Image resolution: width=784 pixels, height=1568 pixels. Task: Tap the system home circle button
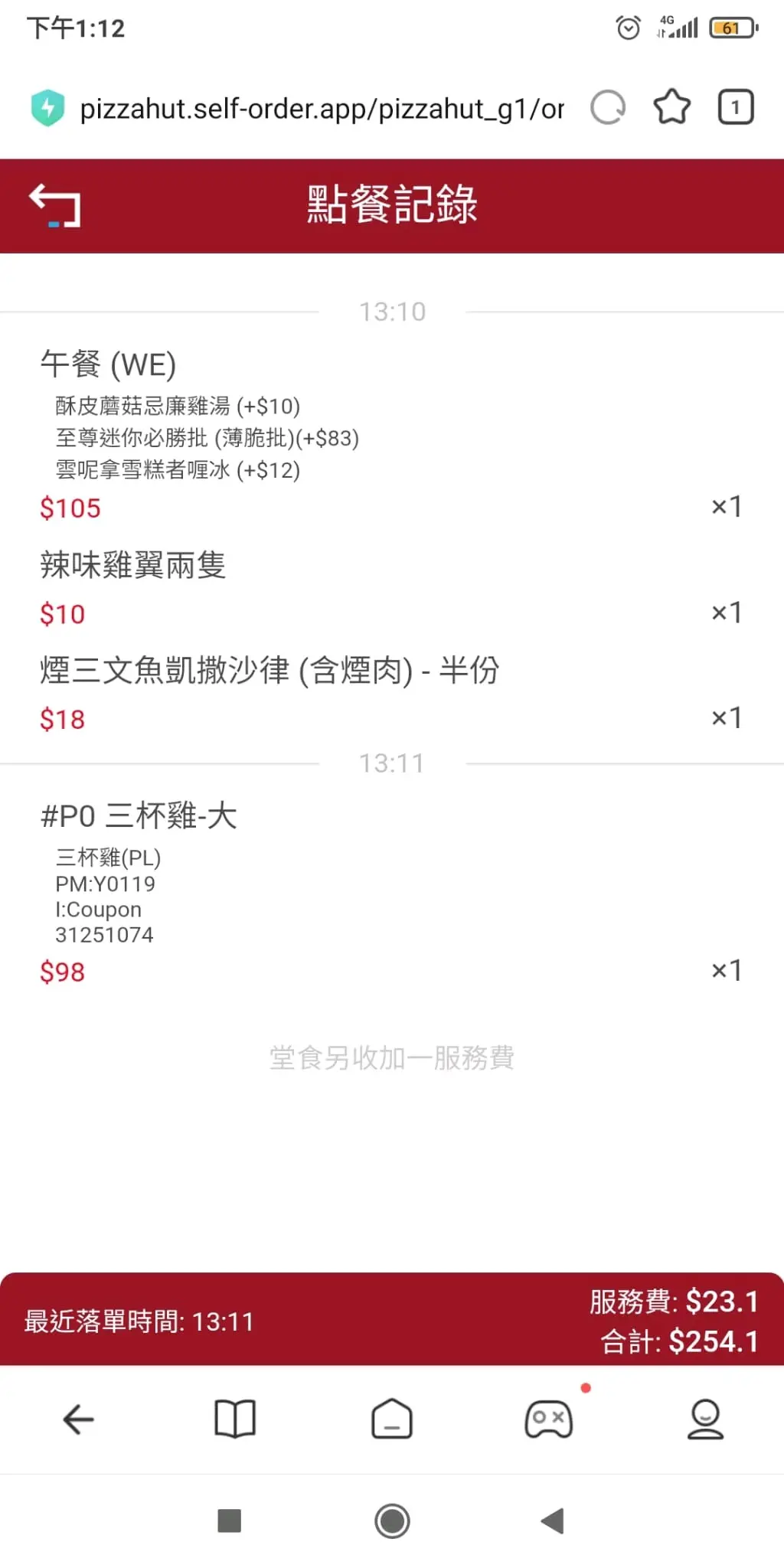click(x=392, y=1521)
